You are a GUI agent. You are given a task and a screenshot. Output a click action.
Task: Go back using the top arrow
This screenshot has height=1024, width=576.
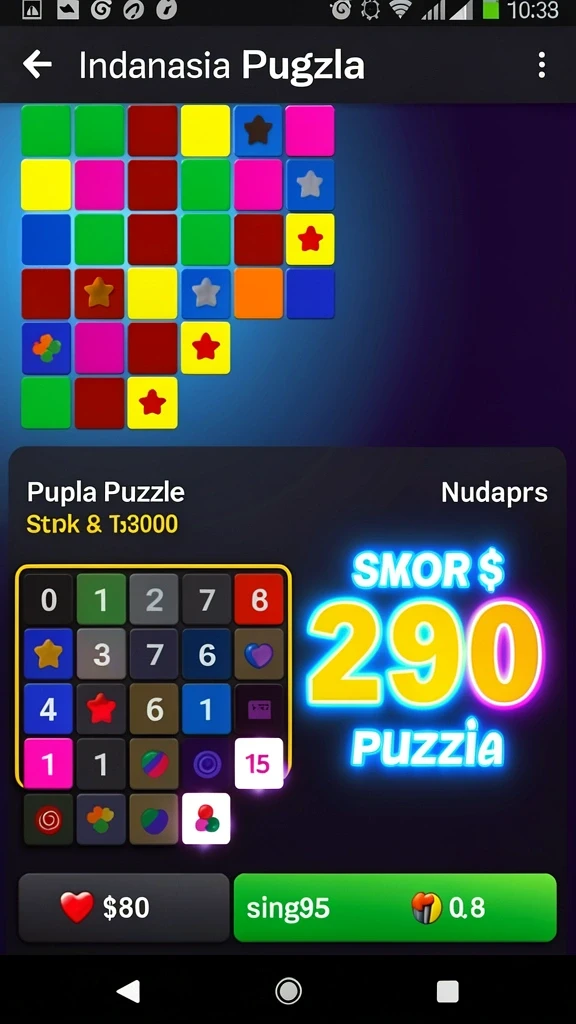(37, 65)
